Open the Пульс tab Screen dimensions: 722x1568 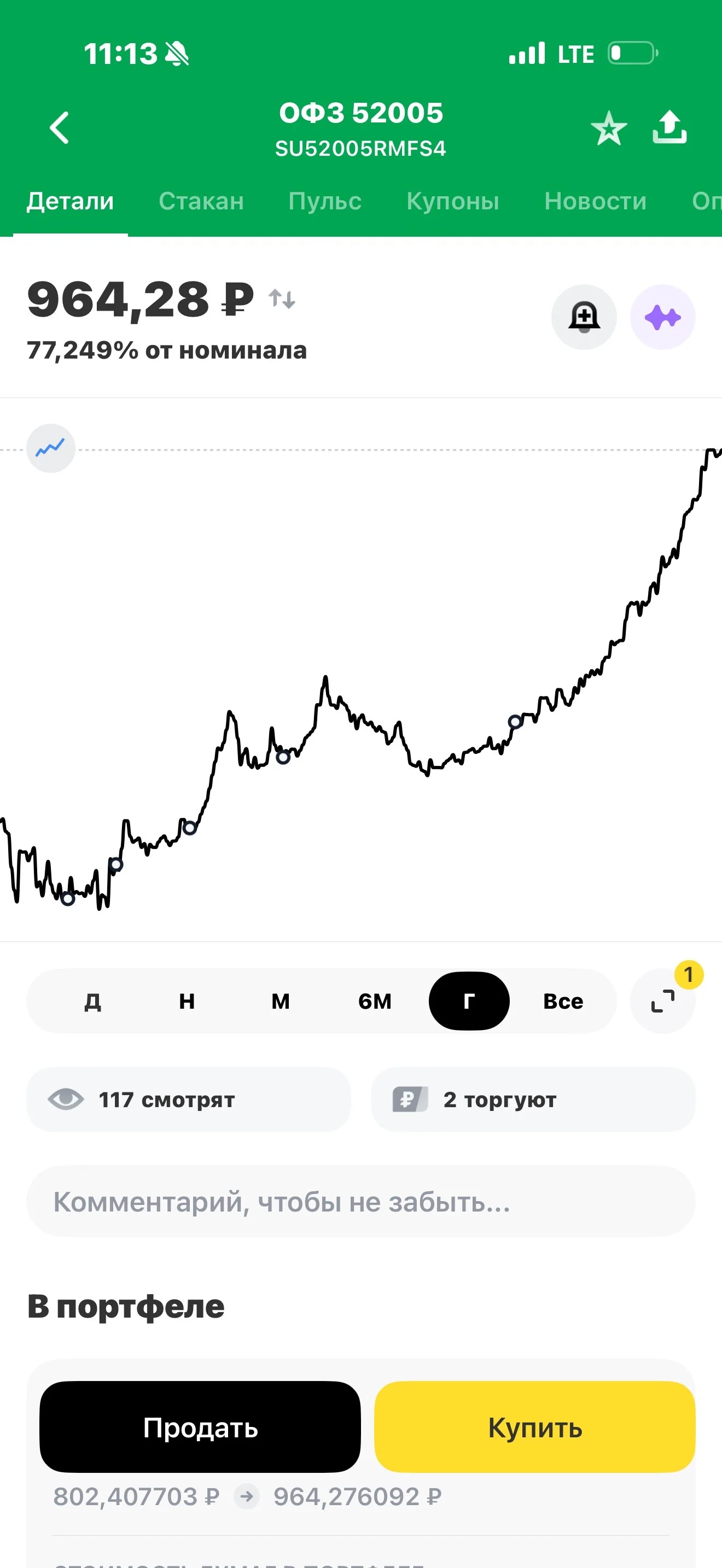(325, 201)
